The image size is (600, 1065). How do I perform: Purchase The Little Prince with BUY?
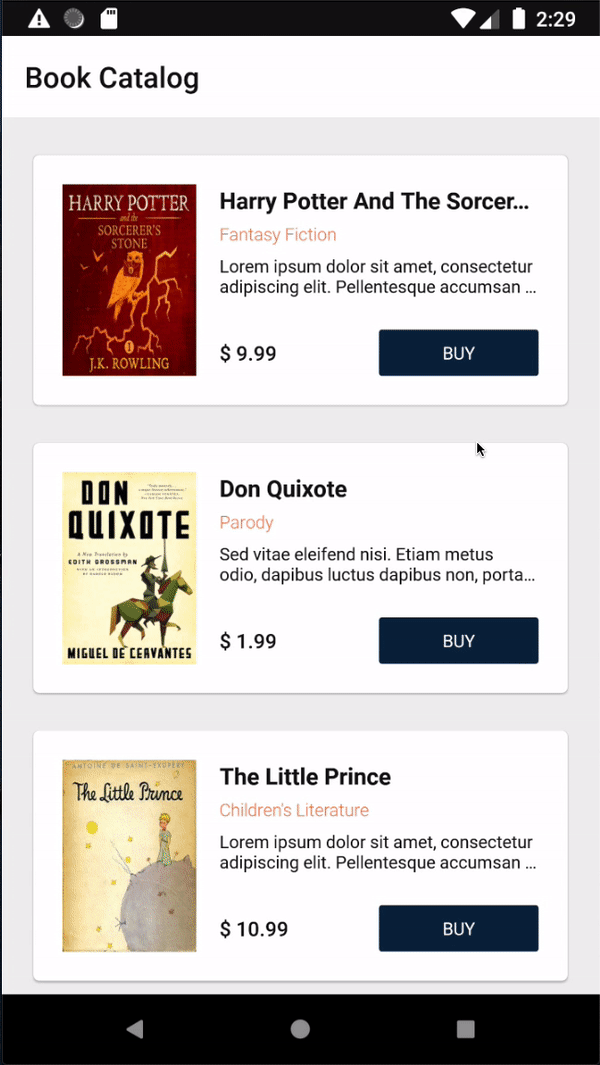tap(458, 929)
